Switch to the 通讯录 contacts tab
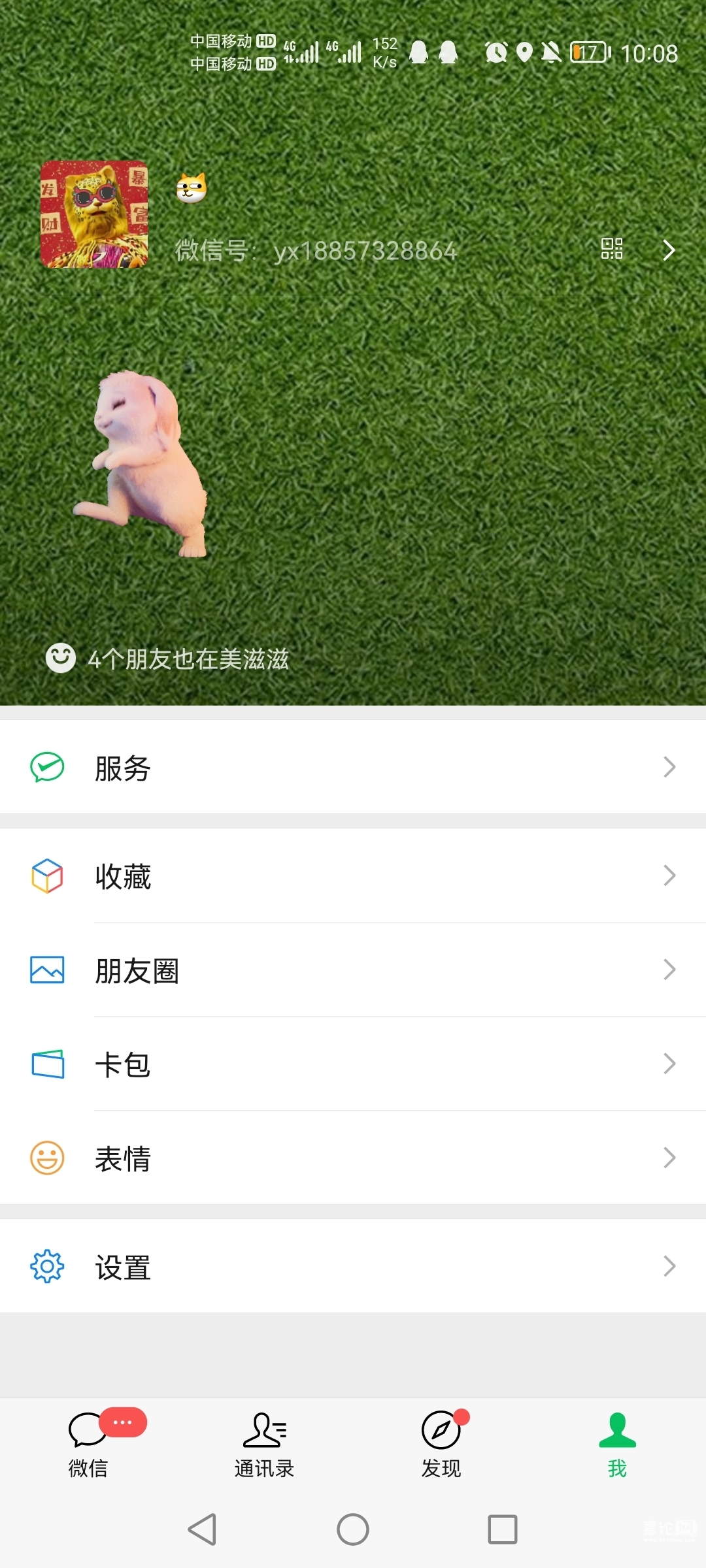 pyautogui.click(x=264, y=1443)
